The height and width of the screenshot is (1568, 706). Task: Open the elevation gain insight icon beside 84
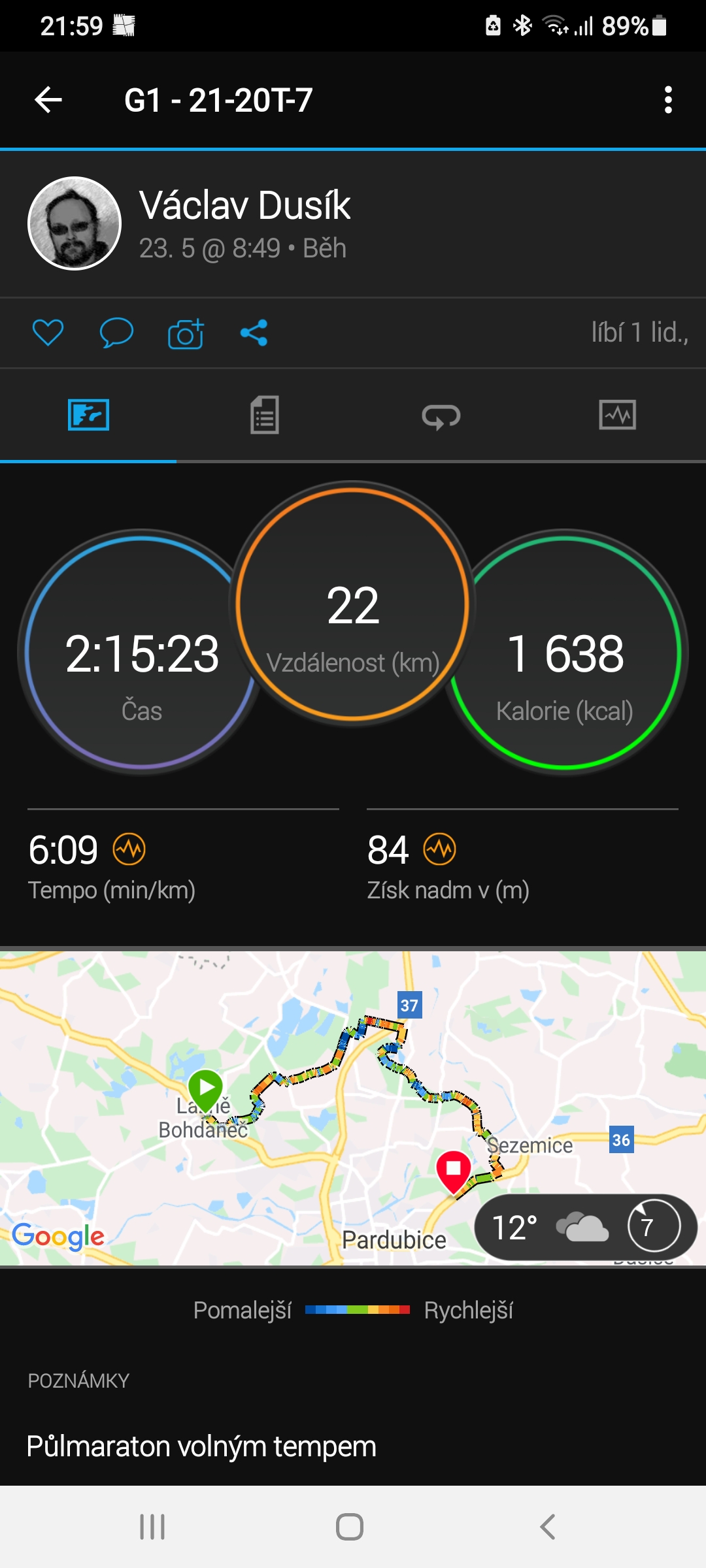point(440,849)
